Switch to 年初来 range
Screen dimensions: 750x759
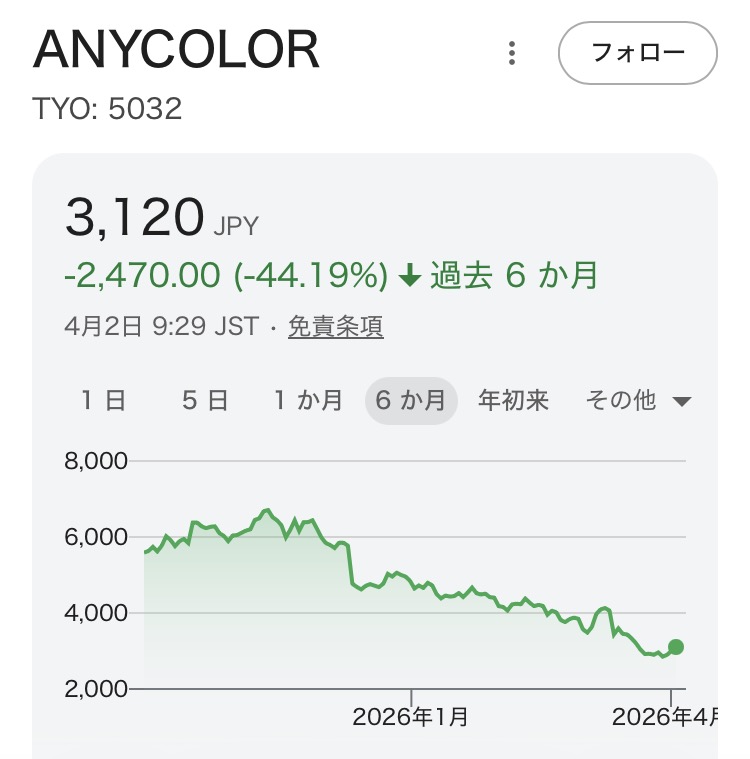click(514, 401)
